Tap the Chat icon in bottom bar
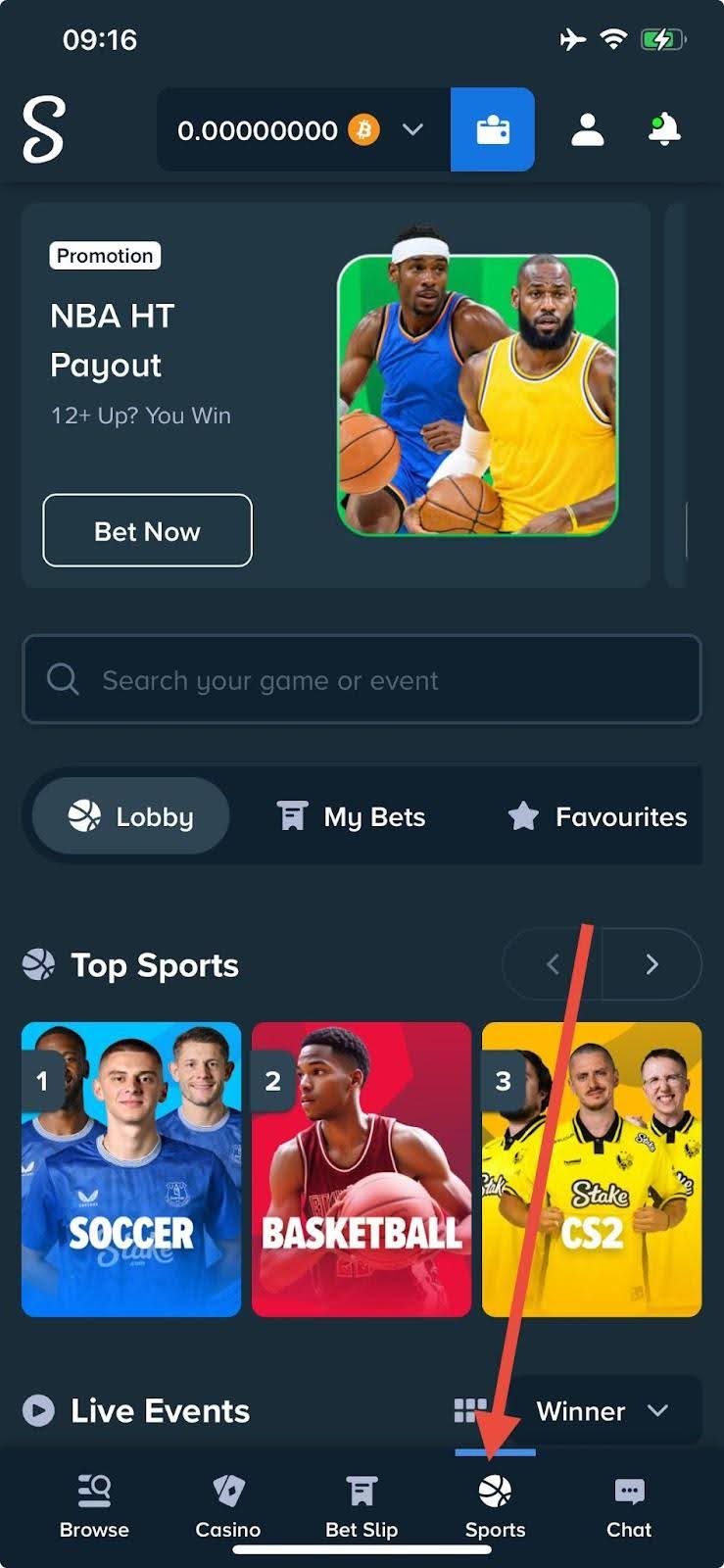 pyautogui.click(x=628, y=1490)
